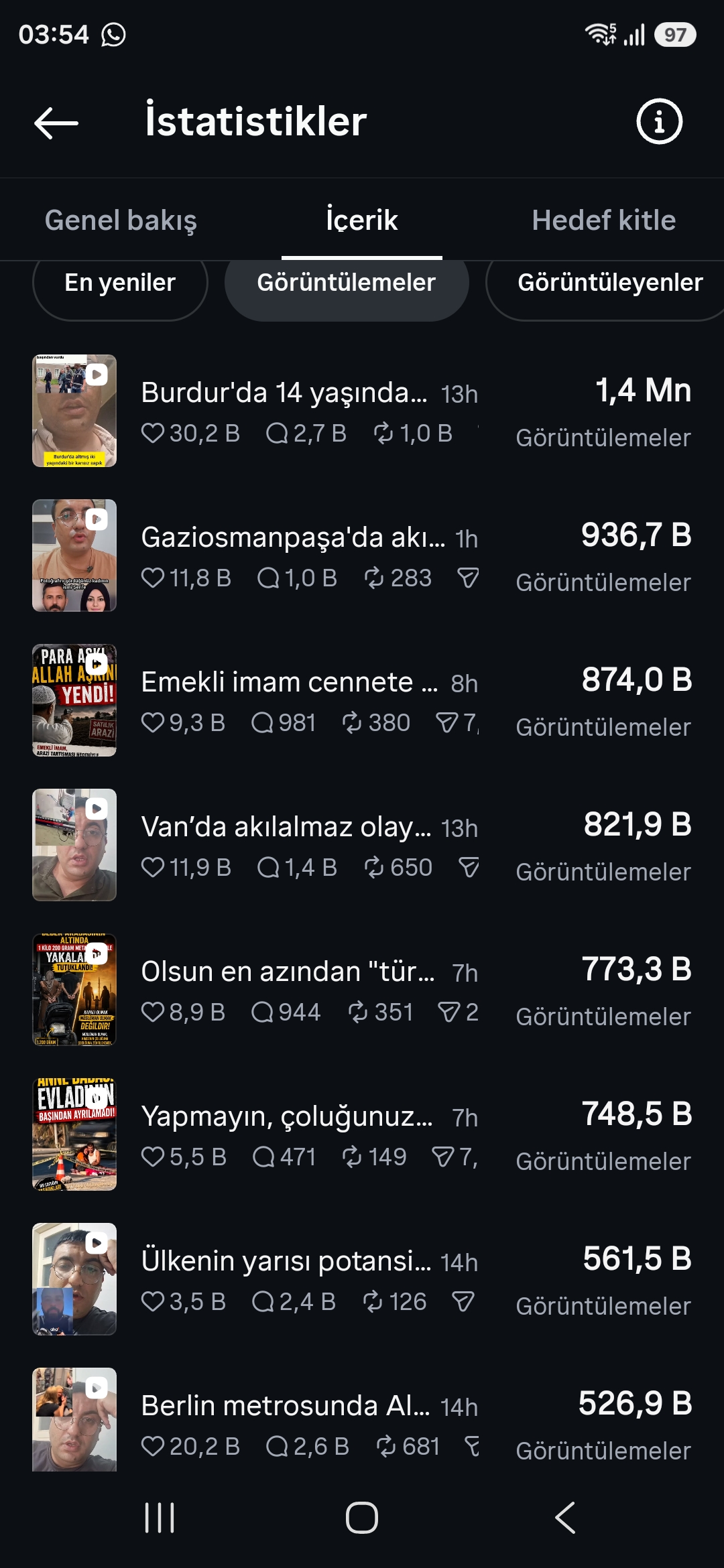Choose the Görüntüleyenler filter chip
The height and width of the screenshot is (1568, 724).
[607, 284]
